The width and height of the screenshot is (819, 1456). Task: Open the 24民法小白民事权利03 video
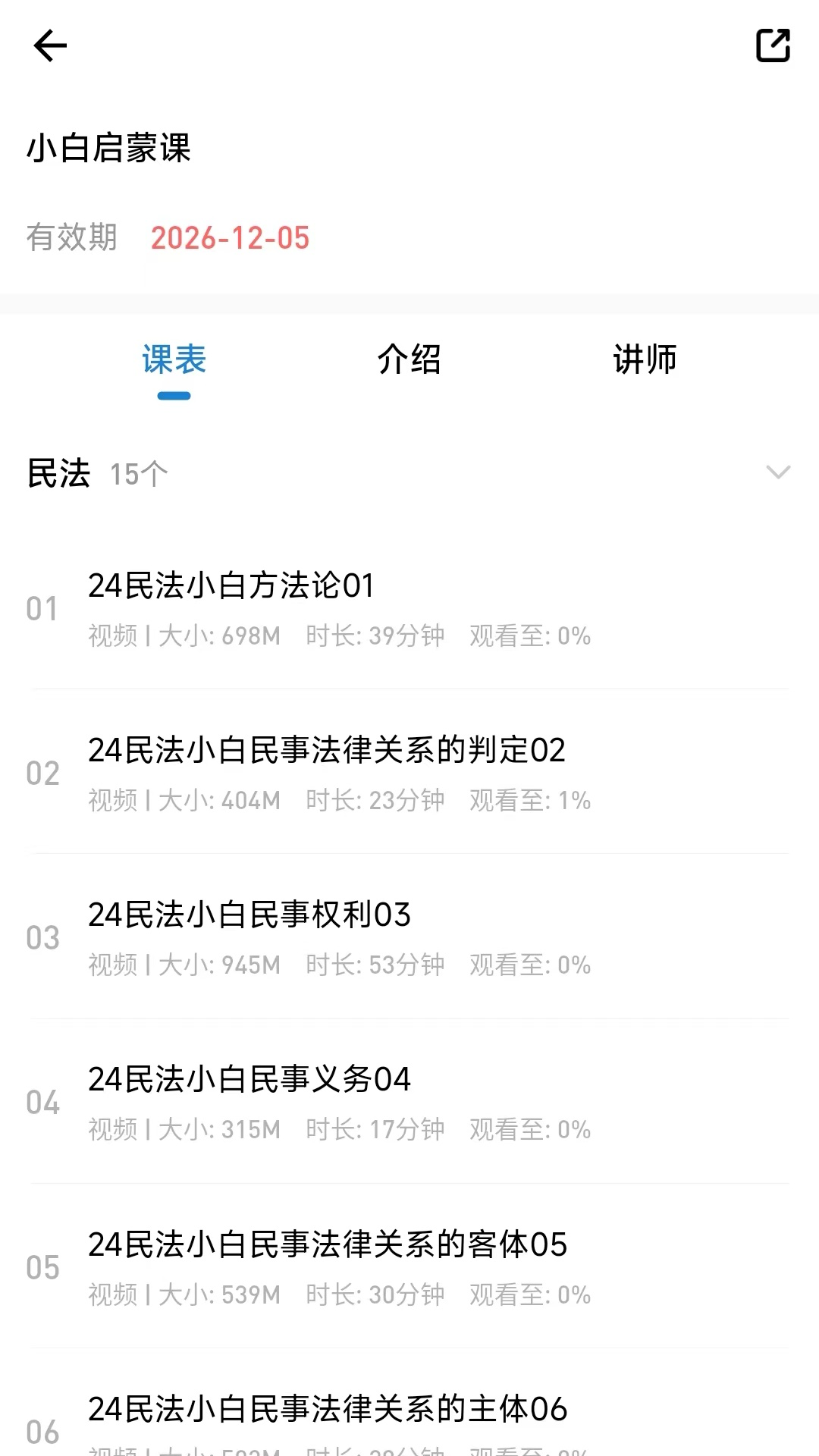pos(249,915)
